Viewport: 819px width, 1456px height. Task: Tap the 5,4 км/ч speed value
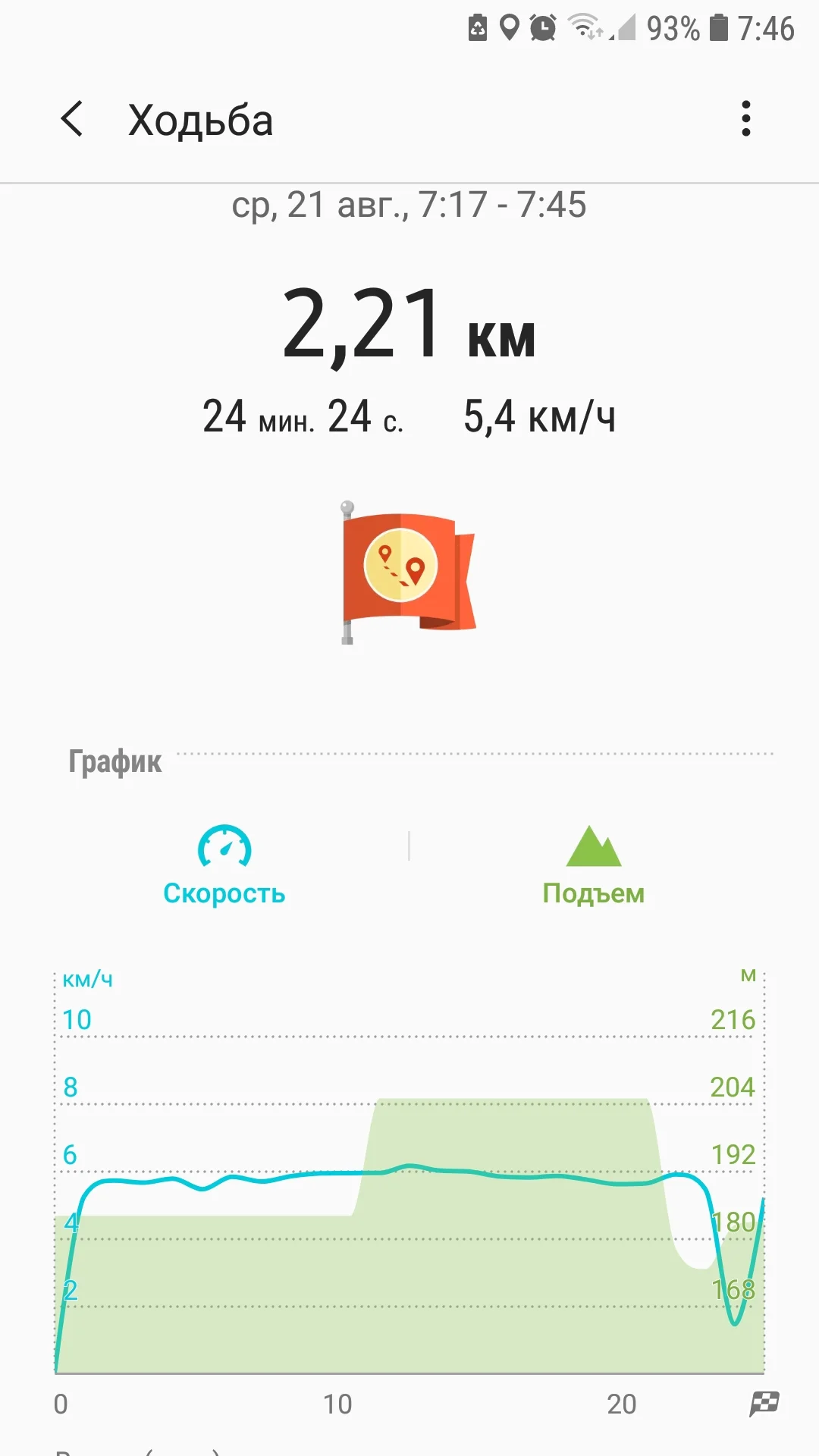click(540, 416)
